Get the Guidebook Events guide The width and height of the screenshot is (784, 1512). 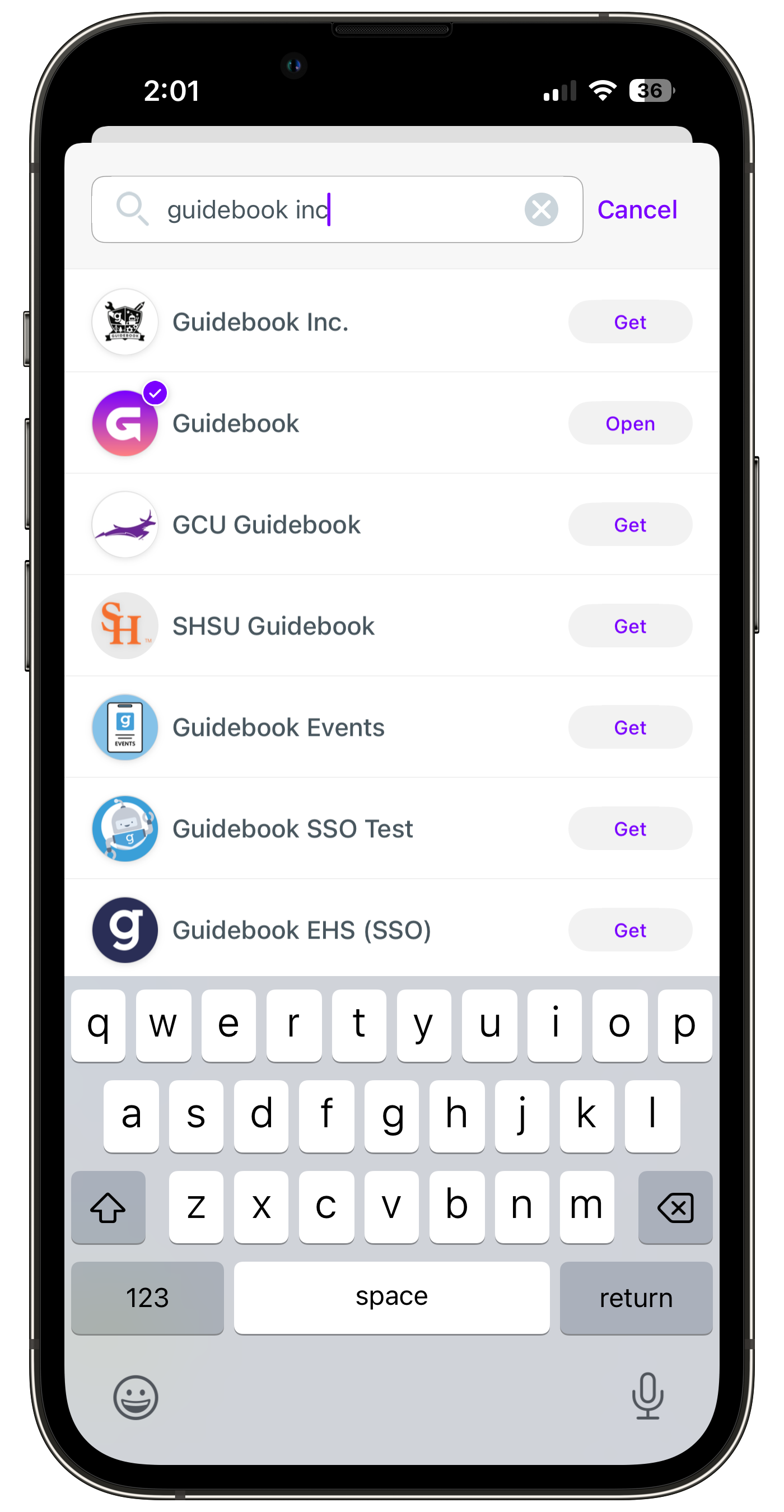629,728
